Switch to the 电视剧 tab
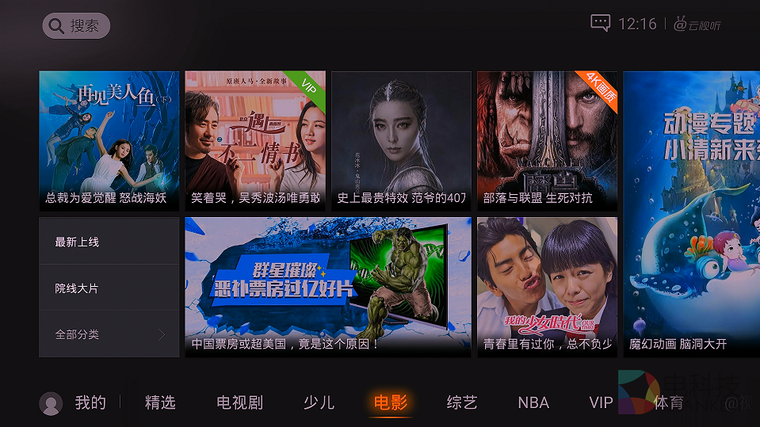The width and height of the screenshot is (760, 427). (240, 403)
